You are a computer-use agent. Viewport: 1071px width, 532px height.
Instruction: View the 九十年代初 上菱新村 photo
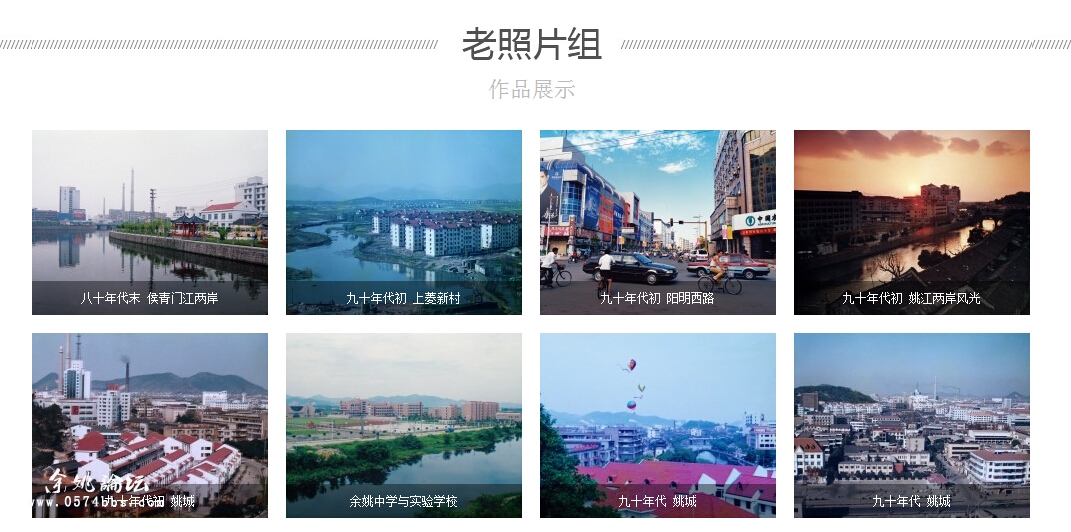tap(404, 222)
